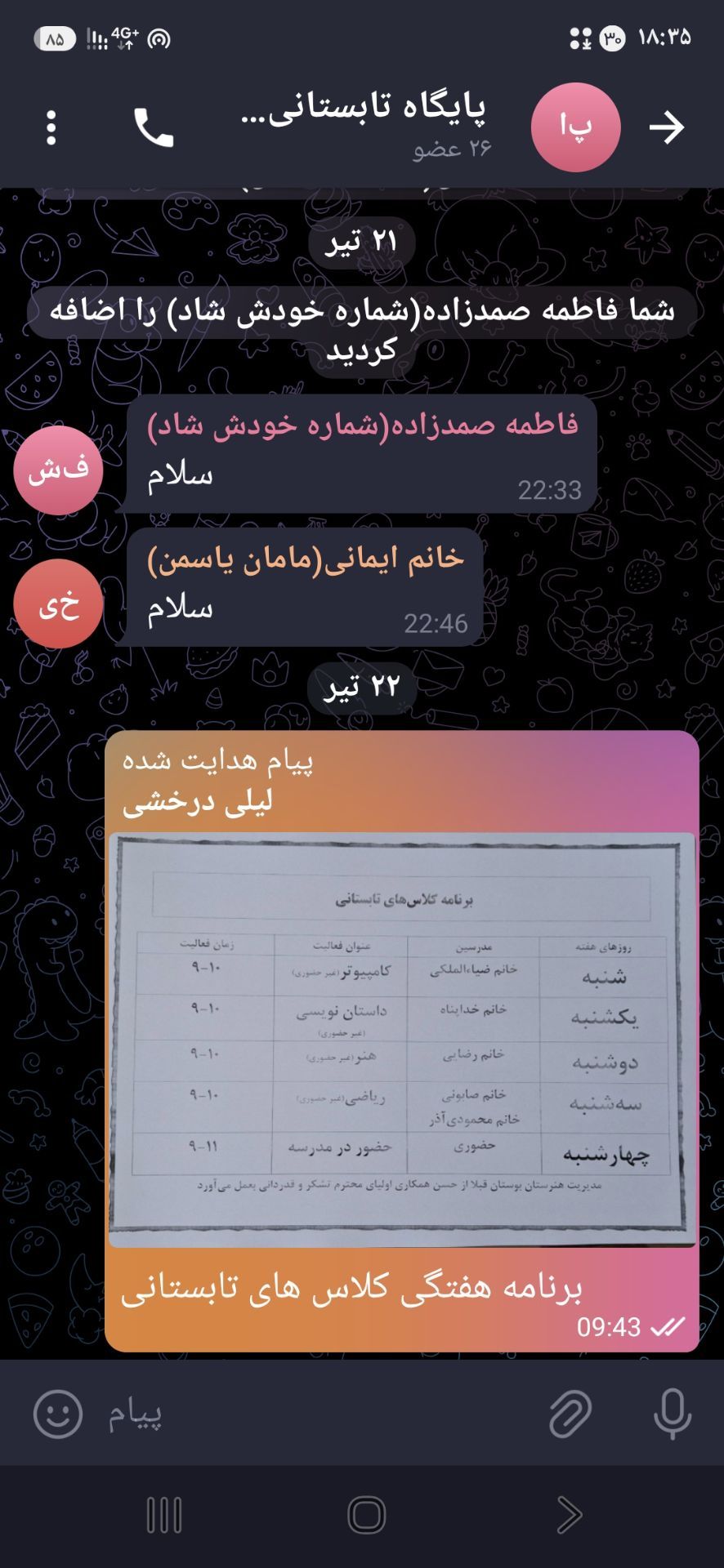Open the recent apps view
Viewport: 724px width, 1568px height.
click(x=163, y=1516)
